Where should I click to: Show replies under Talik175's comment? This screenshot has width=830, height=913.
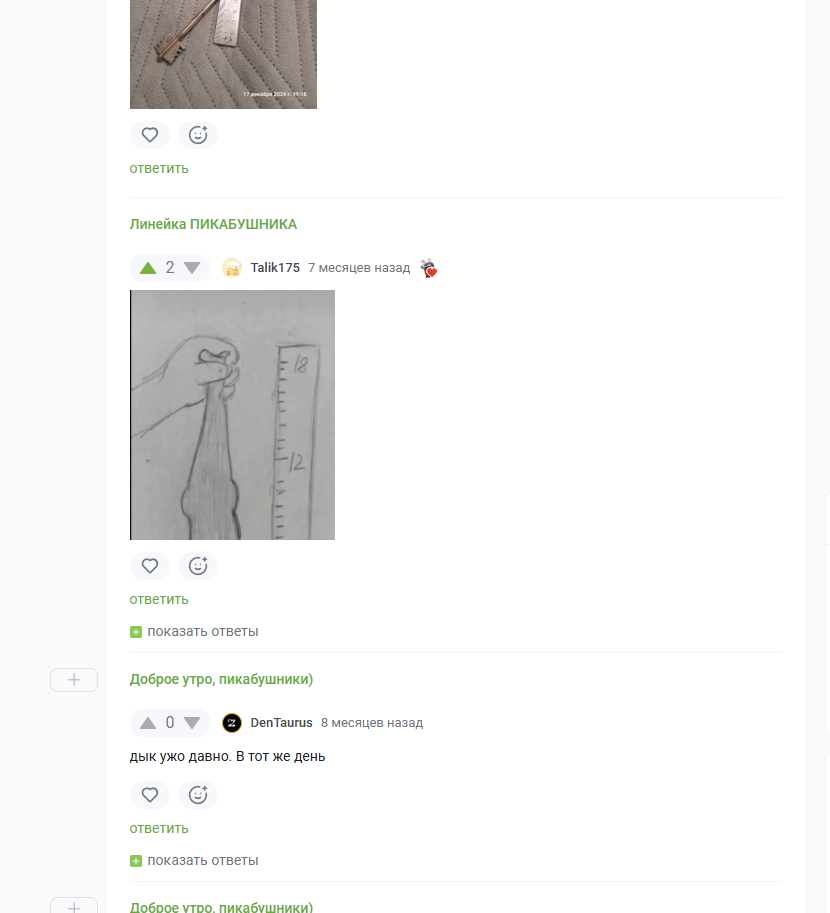tap(202, 631)
